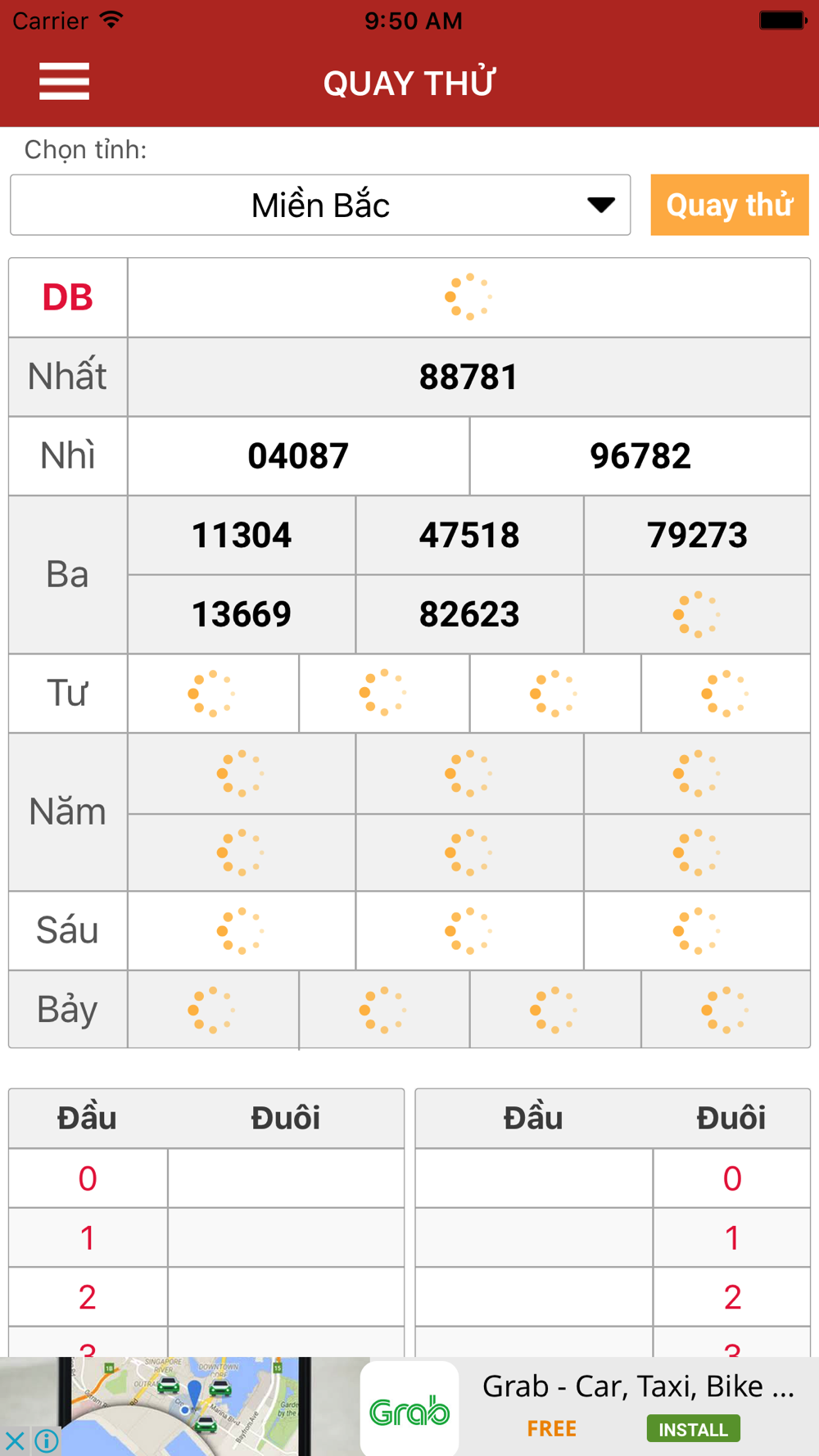Open the hamburger menu drawer
819x1456 pixels.
tap(64, 82)
